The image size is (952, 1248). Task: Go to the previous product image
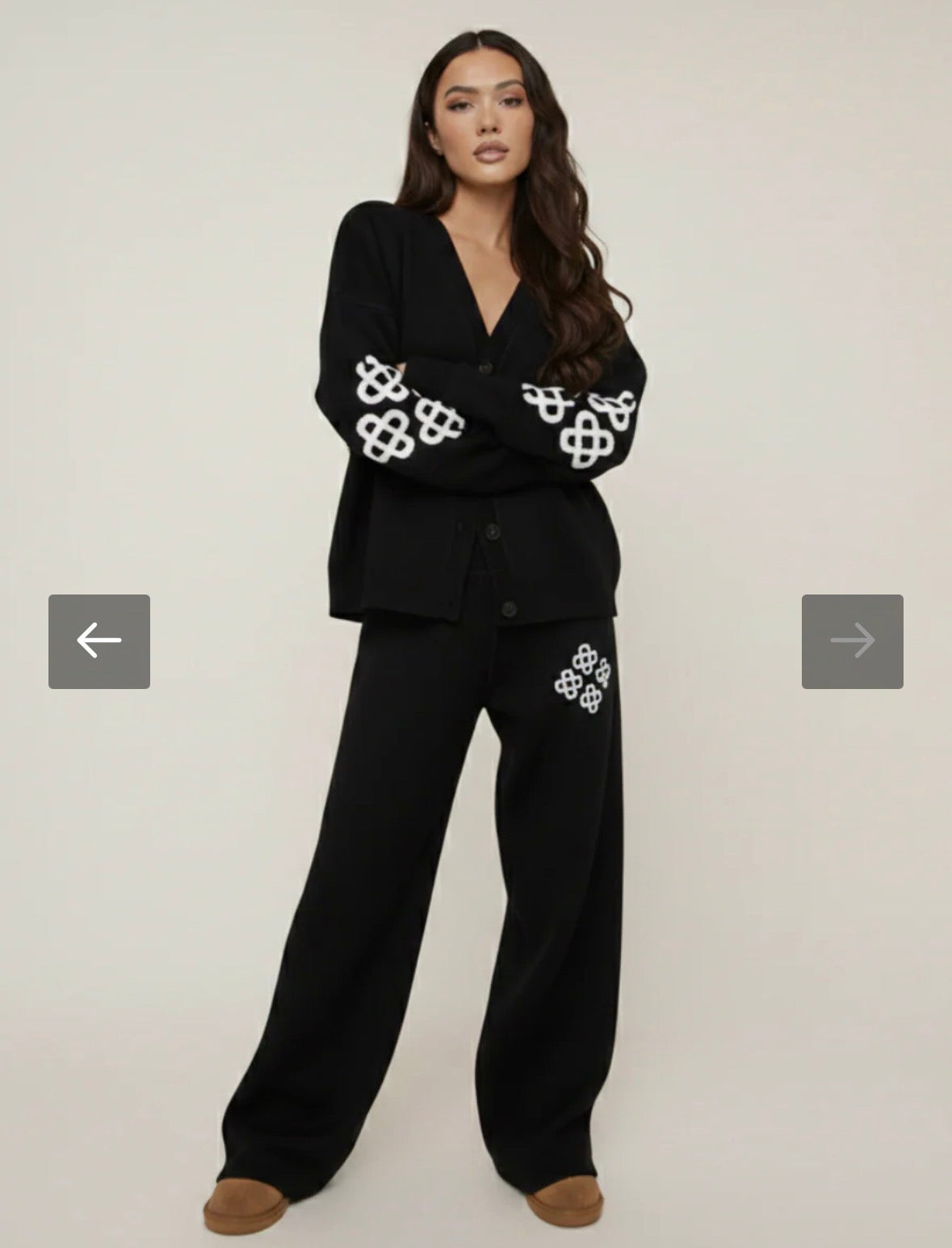(99, 641)
